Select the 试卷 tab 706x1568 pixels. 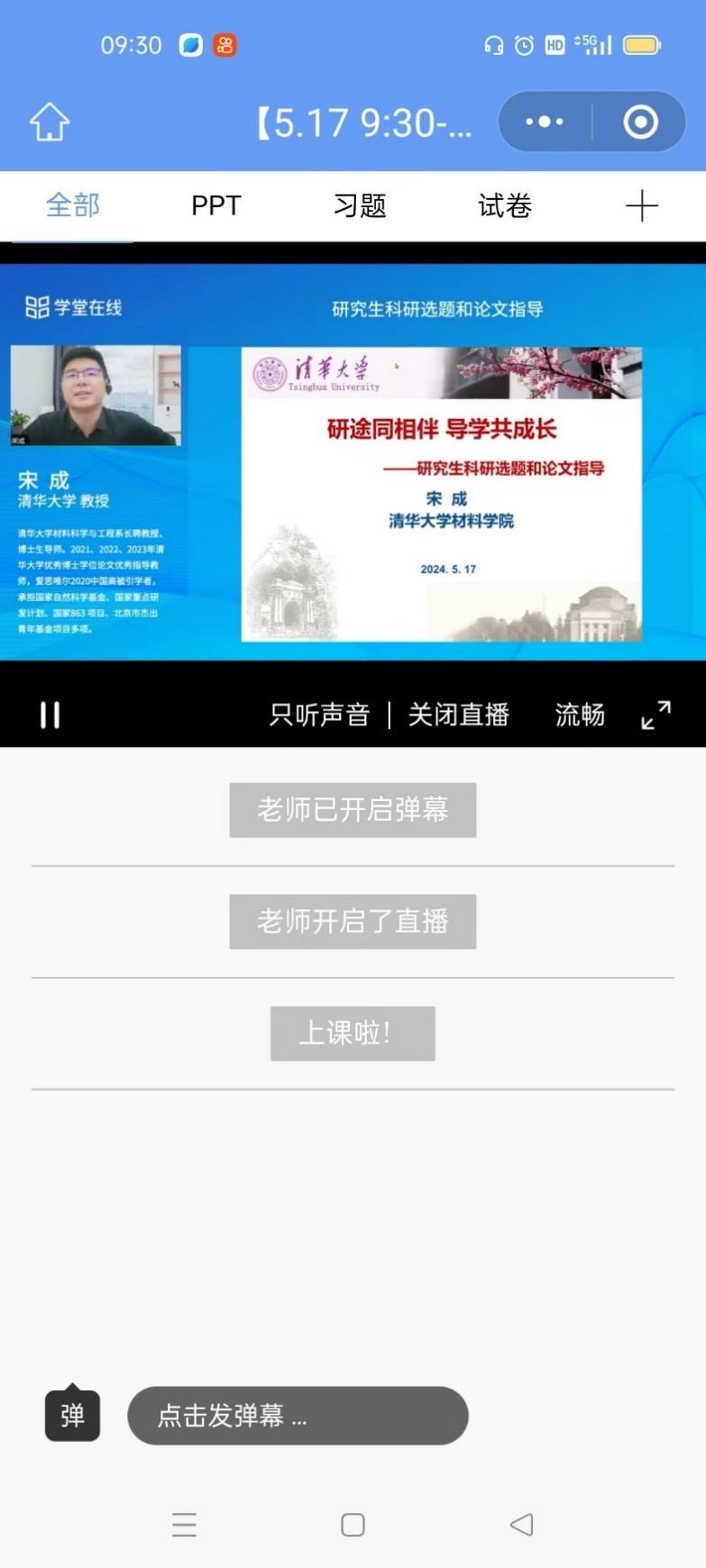[504, 205]
